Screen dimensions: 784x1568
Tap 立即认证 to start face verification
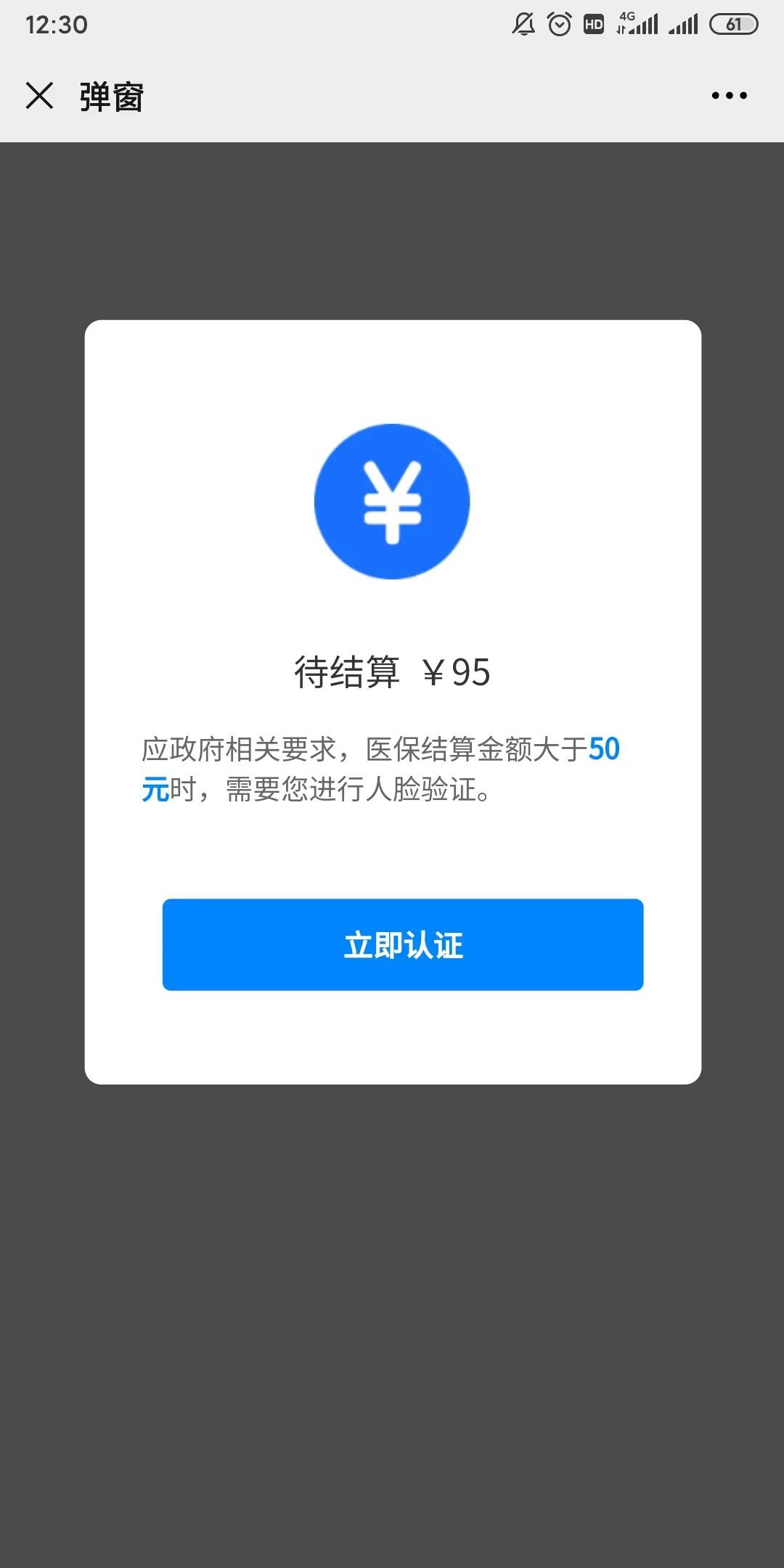pos(403,944)
